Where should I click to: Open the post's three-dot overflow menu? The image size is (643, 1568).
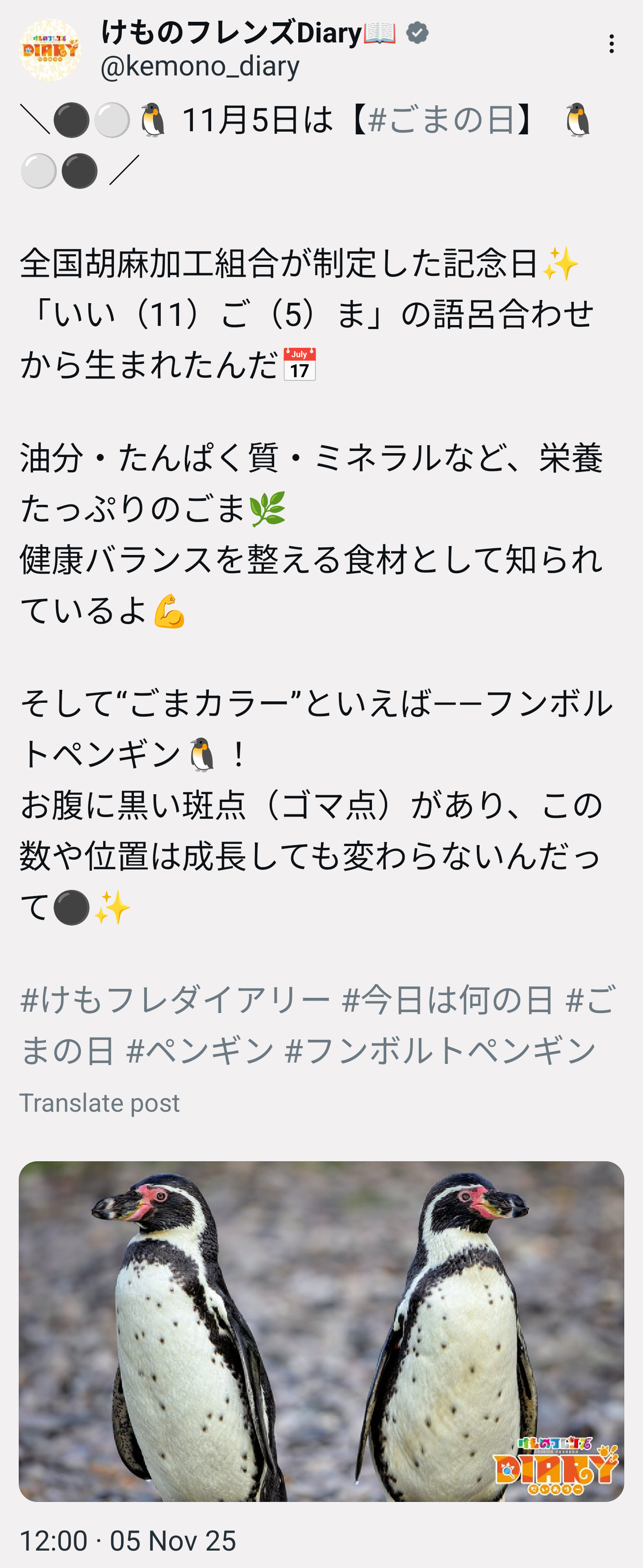(611, 44)
